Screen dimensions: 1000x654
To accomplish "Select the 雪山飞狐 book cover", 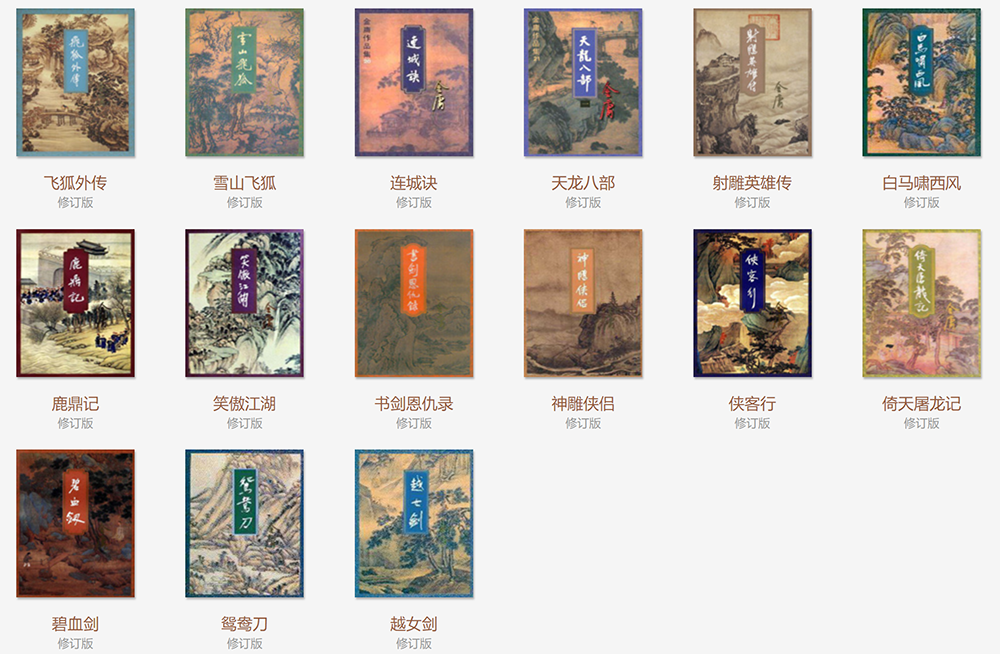I will [244, 83].
